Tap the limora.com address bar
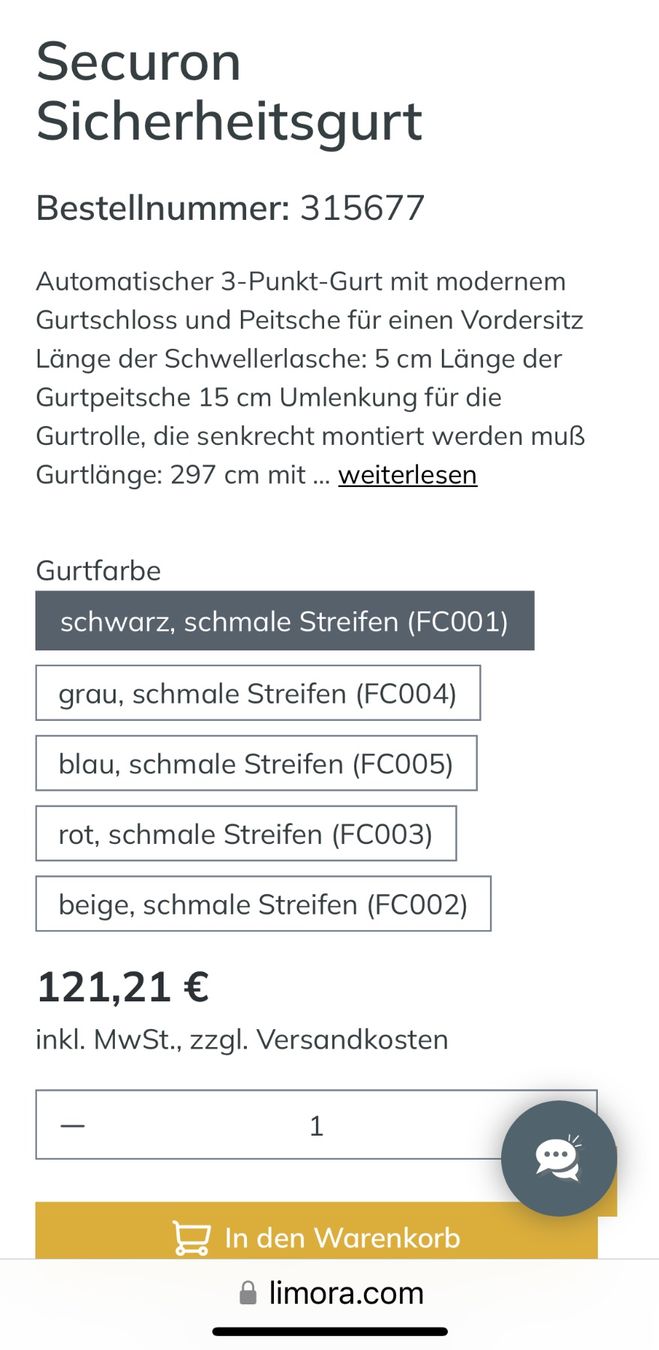 click(330, 1293)
